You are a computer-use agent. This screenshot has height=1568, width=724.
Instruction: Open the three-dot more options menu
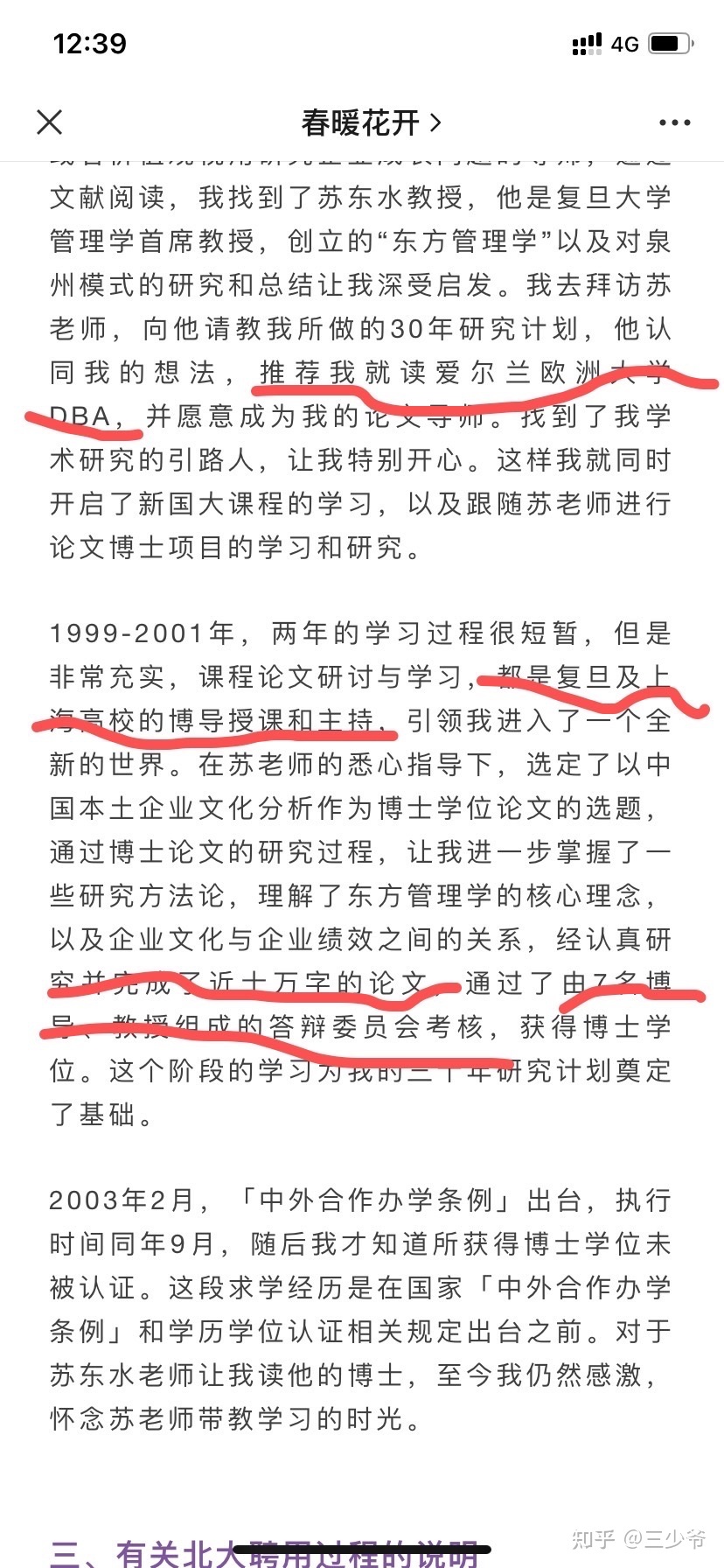(x=674, y=122)
